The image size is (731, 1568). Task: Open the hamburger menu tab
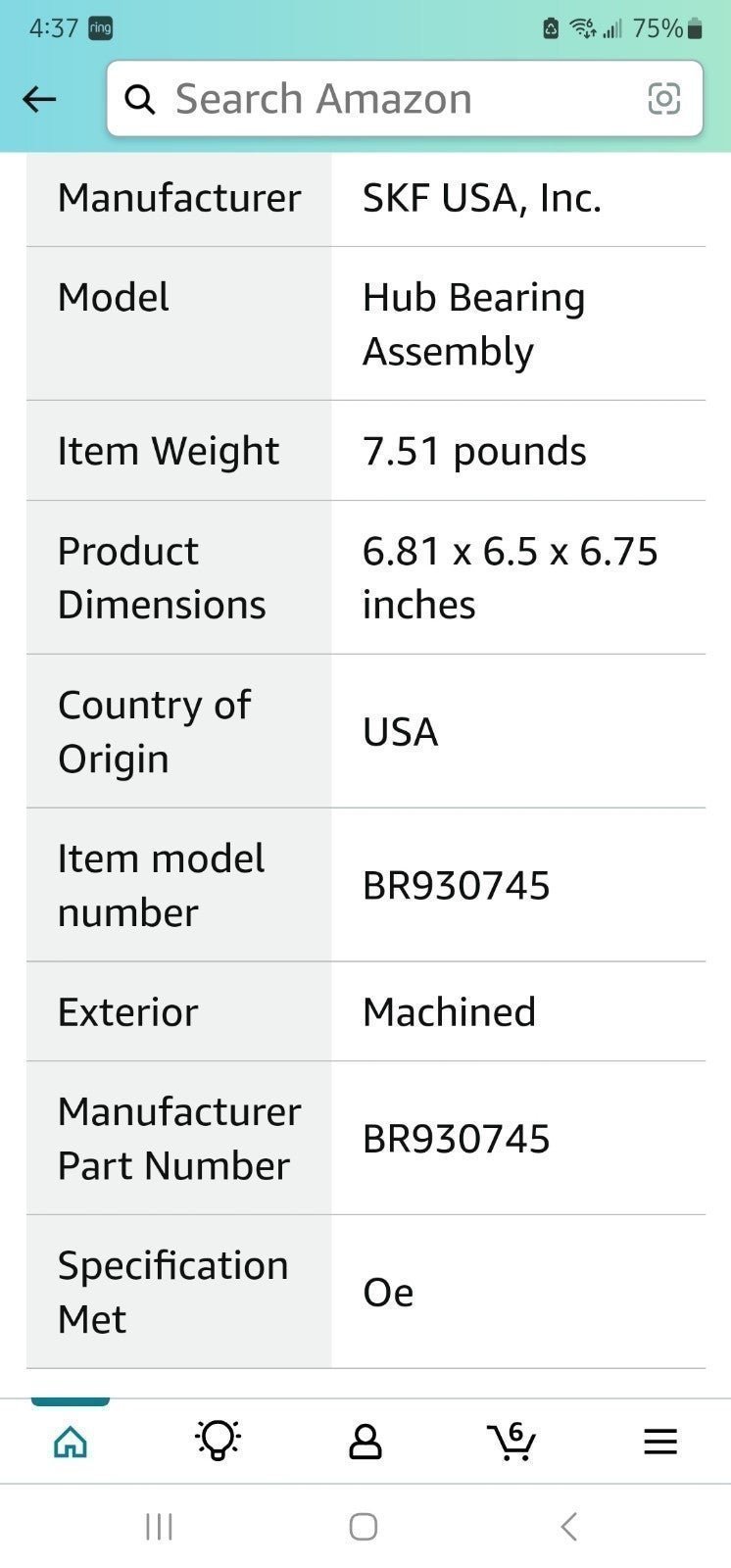pos(660,1442)
